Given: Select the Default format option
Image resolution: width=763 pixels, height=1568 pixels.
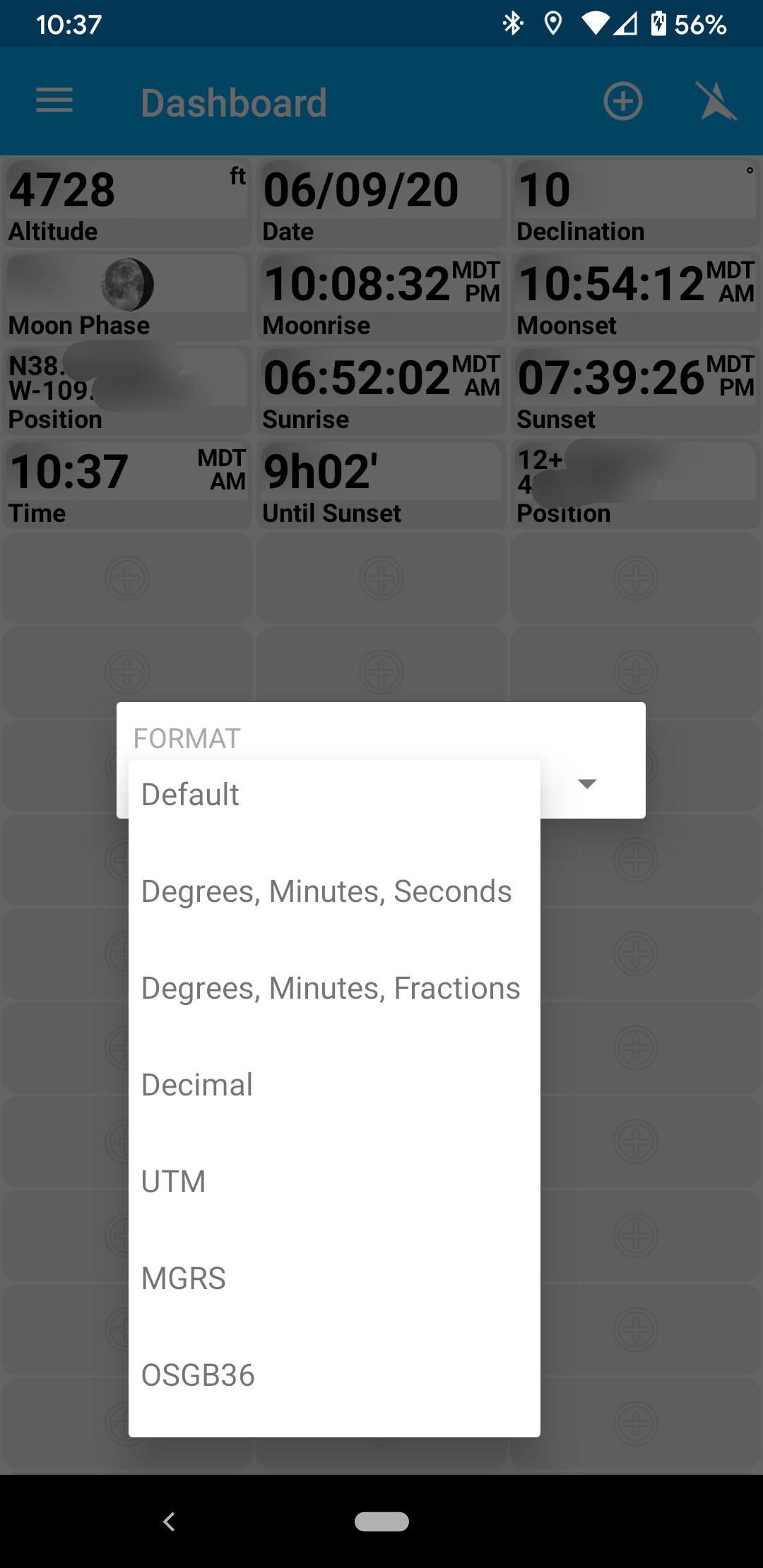Looking at the screenshot, I should pyautogui.click(x=189, y=793).
